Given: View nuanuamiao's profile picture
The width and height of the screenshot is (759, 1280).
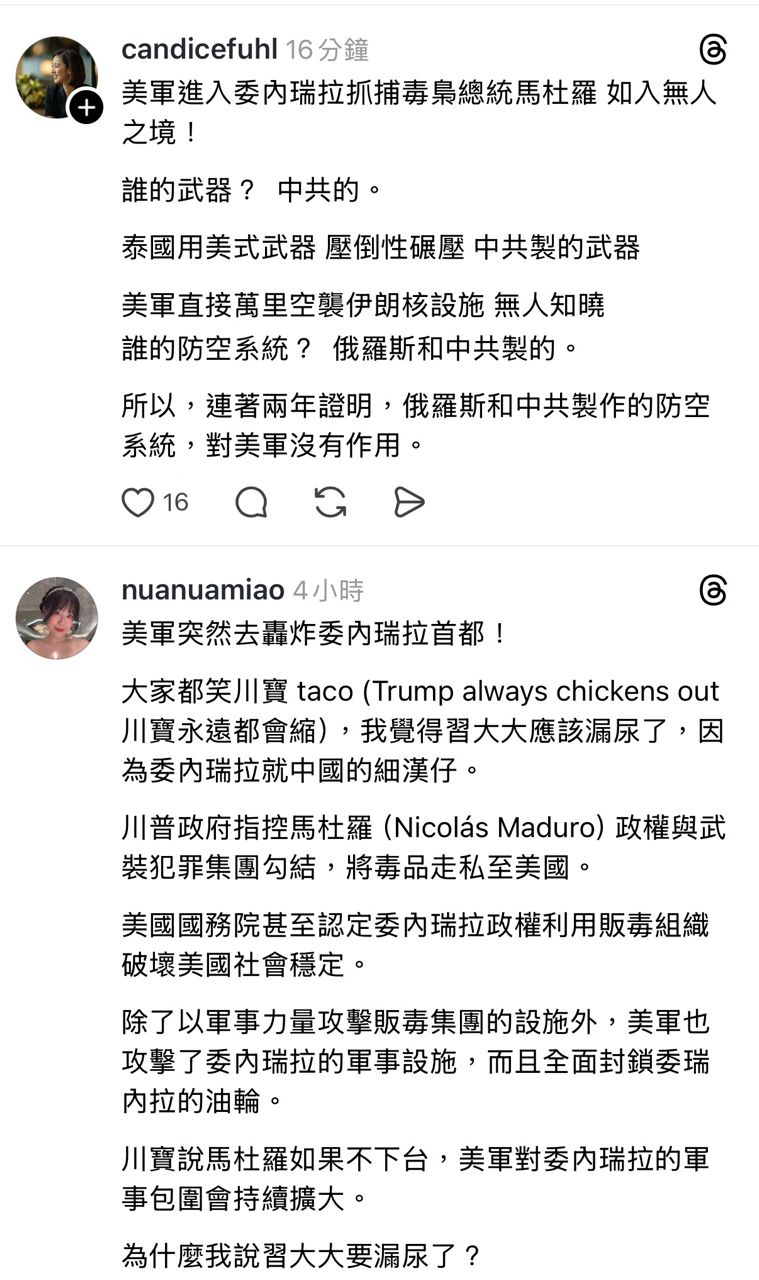Looking at the screenshot, I should [x=57, y=618].
